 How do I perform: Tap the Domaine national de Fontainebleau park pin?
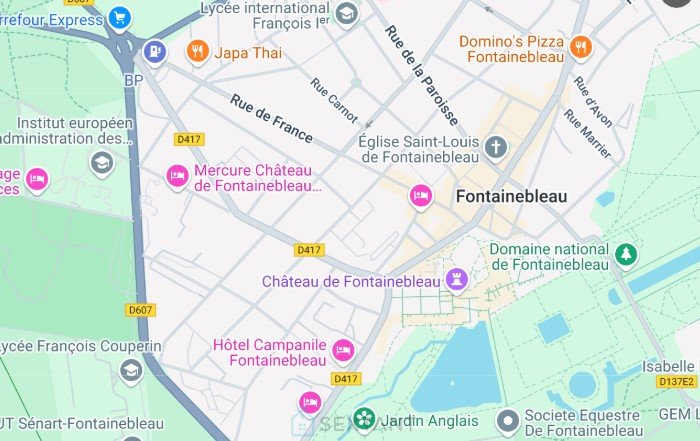[626, 255]
